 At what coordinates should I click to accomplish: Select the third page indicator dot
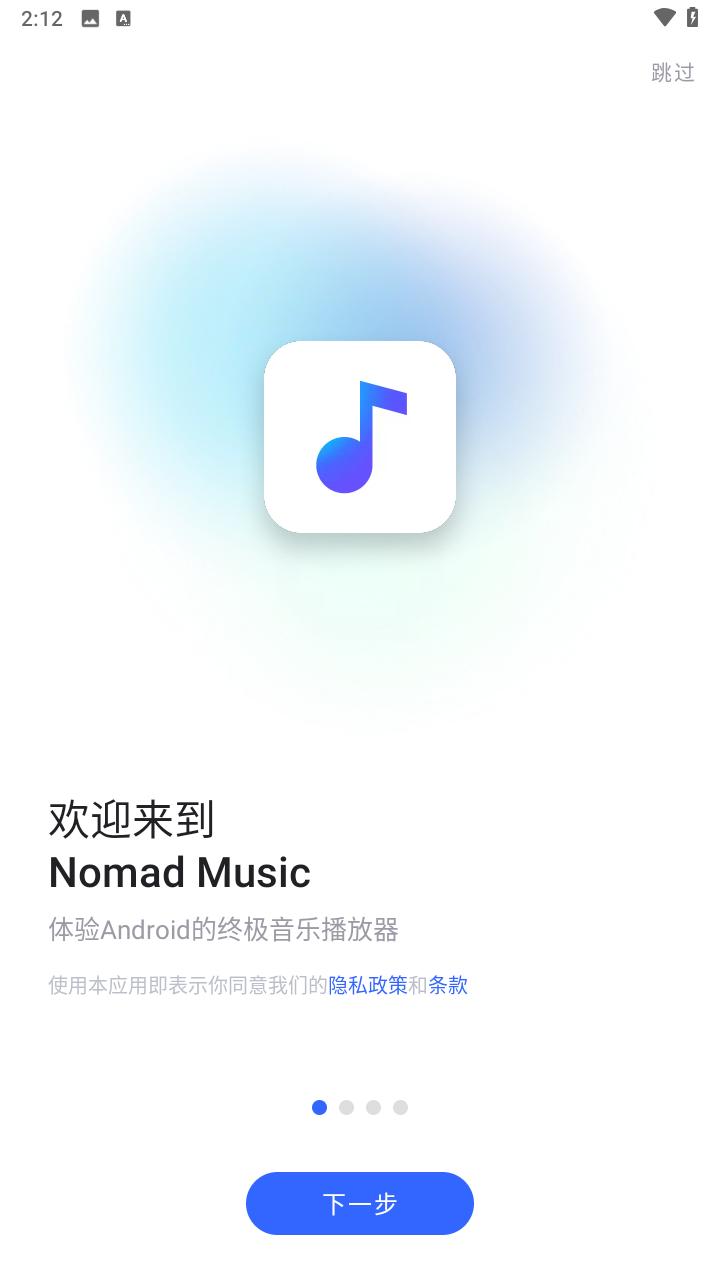point(373,1107)
